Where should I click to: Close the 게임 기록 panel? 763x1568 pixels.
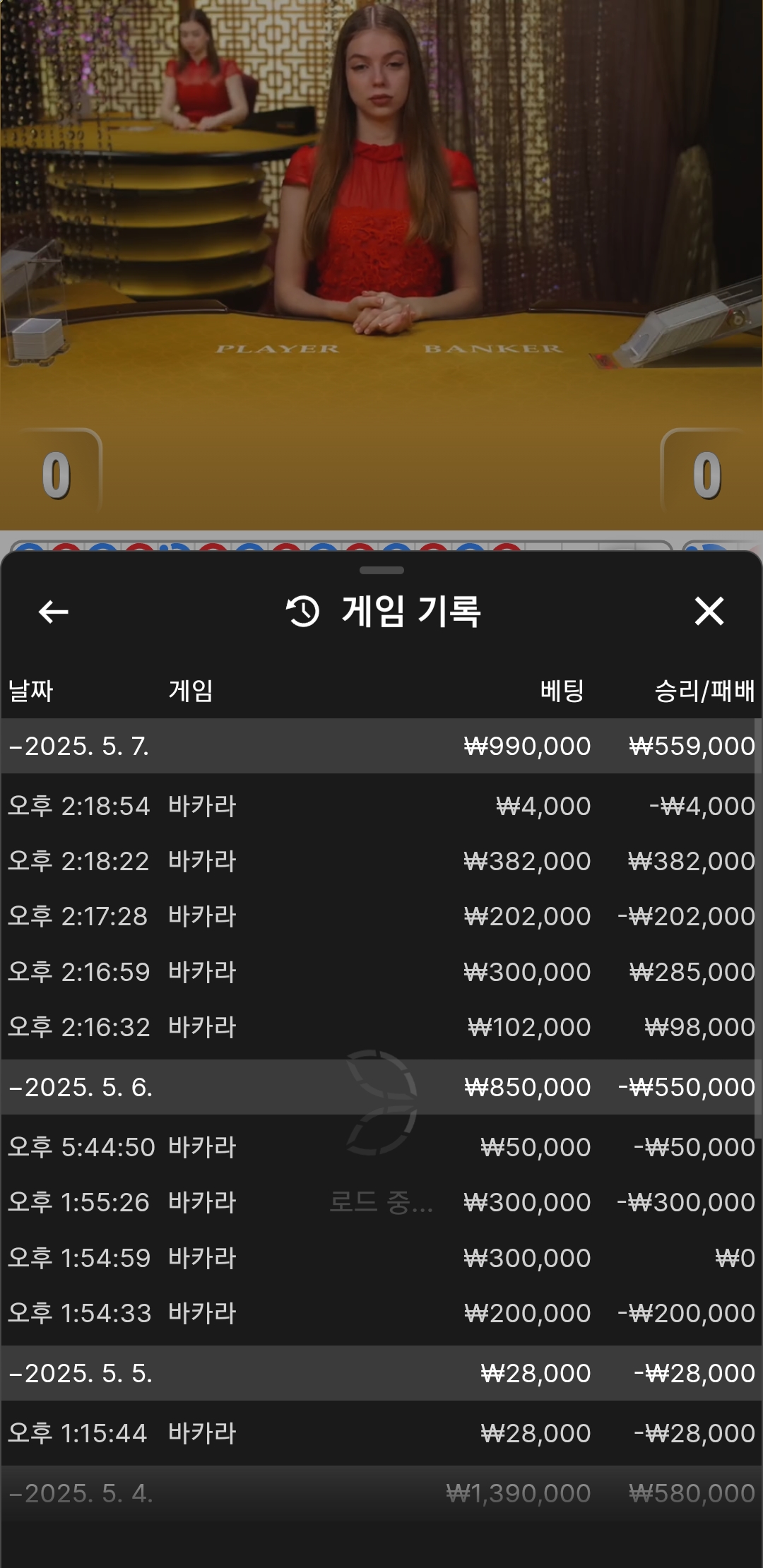[x=709, y=612]
